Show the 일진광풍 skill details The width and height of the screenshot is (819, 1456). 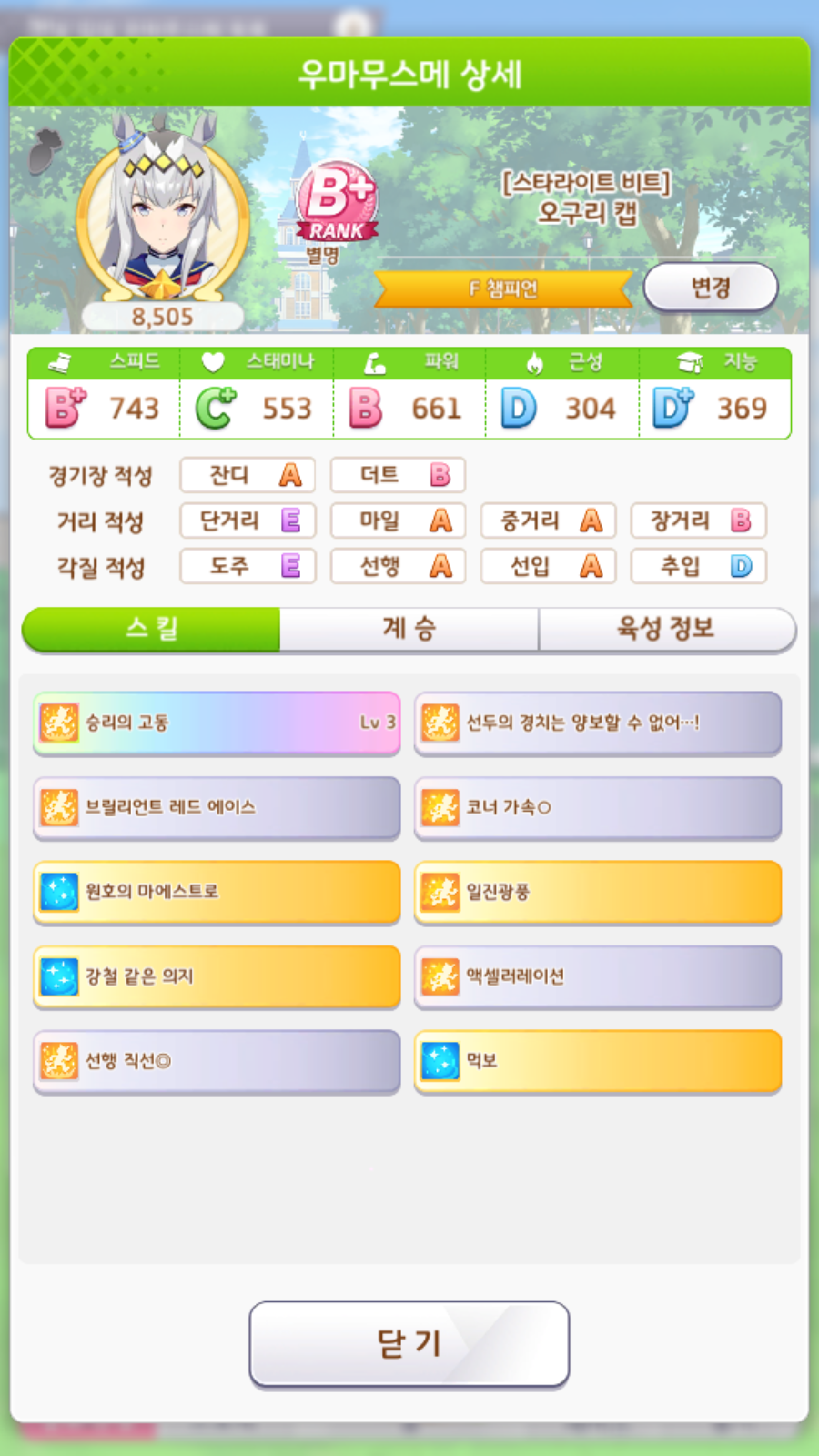598,892
